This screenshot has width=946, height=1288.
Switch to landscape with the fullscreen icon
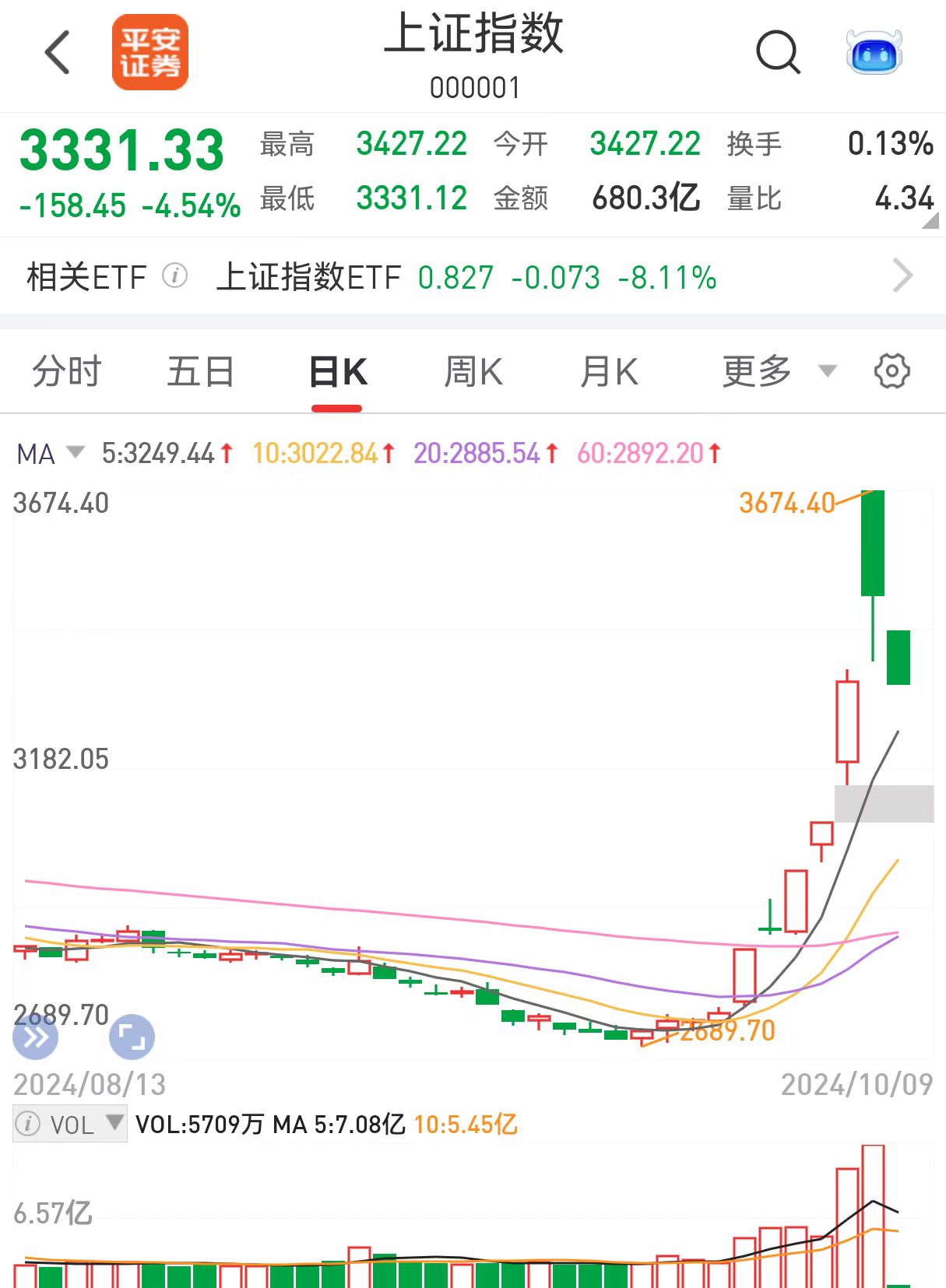129,1036
